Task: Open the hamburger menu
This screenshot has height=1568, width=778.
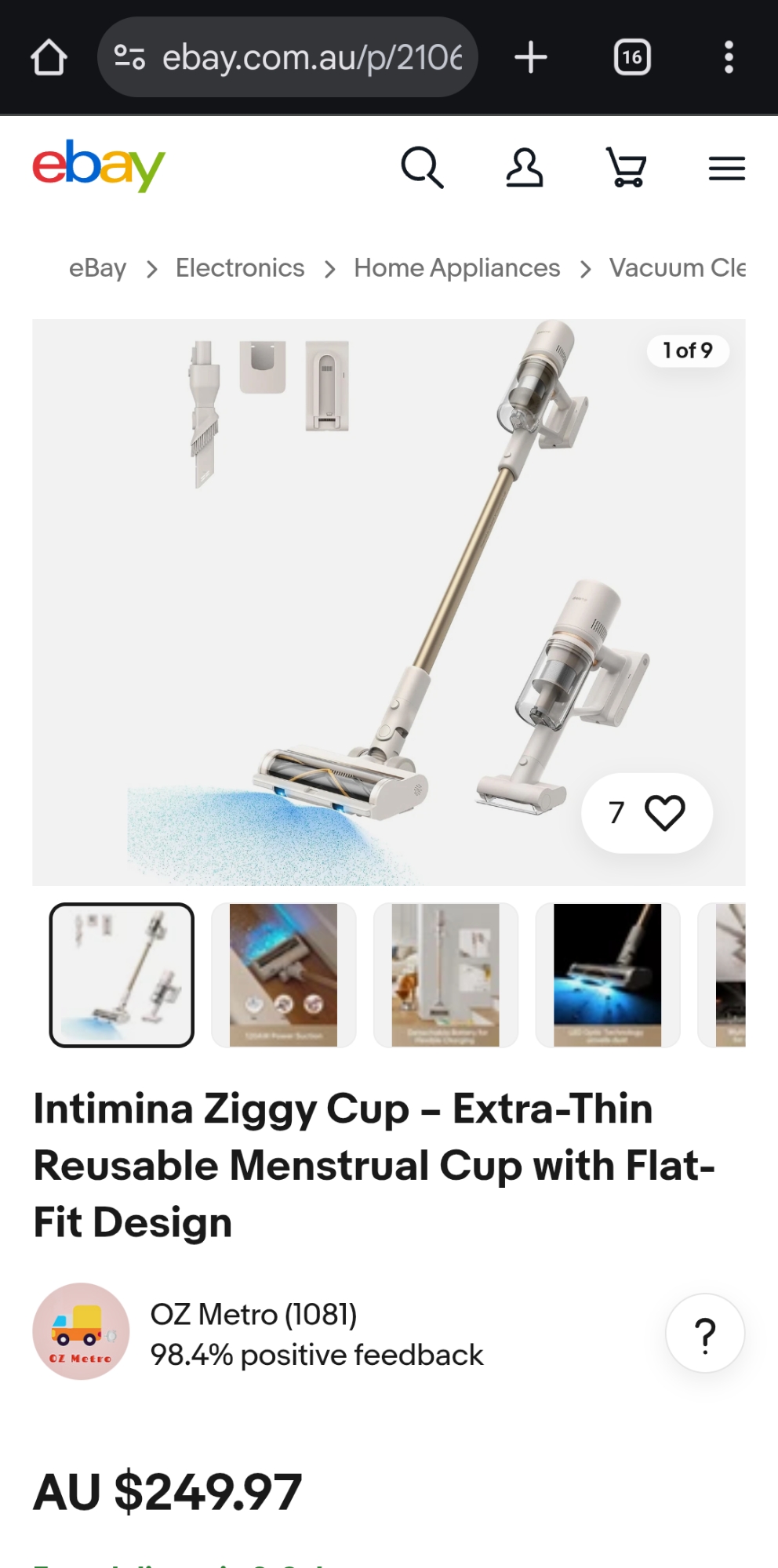Action: pyautogui.click(x=726, y=168)
